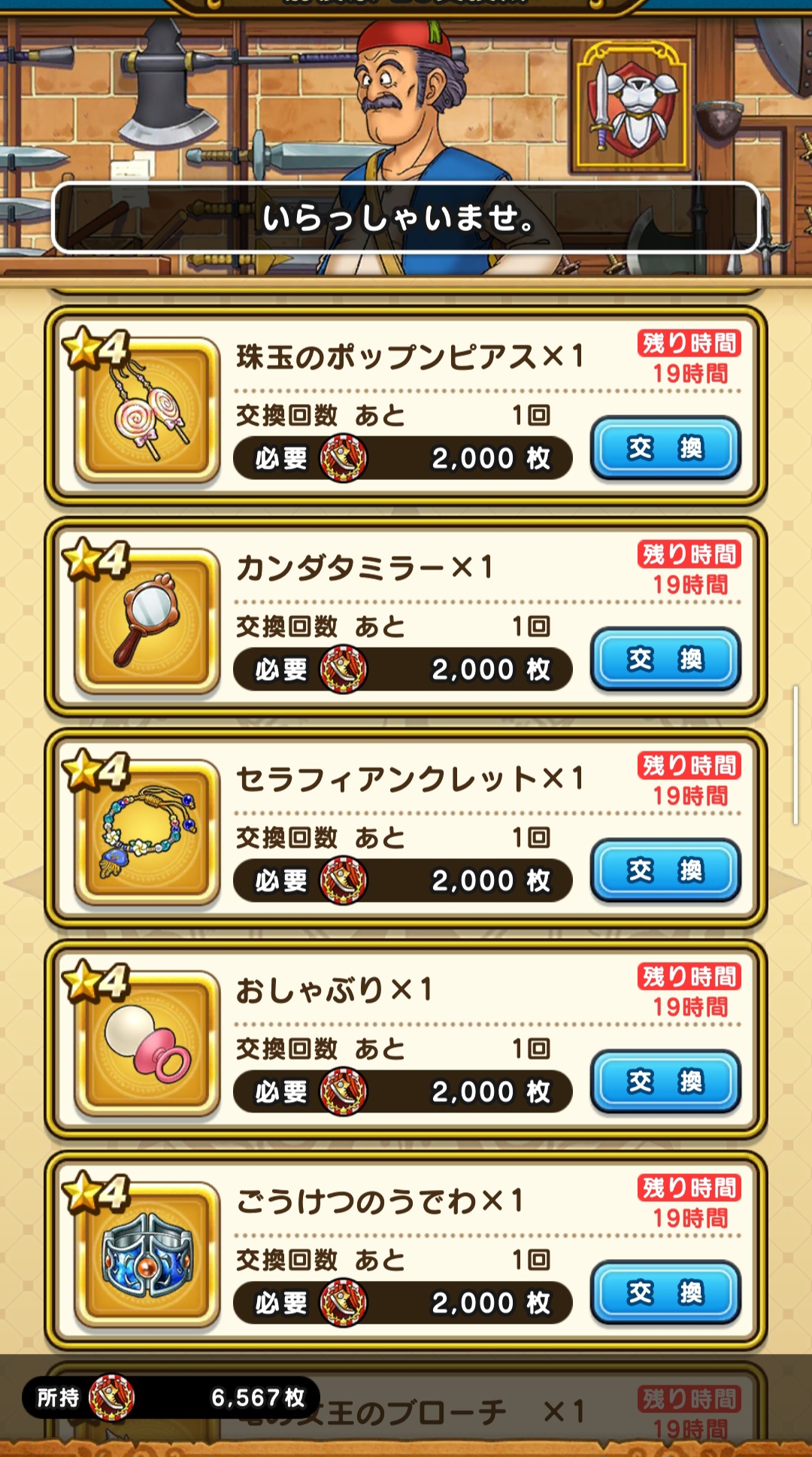Tap 交換 for セラフィアンクレット
The height and width of the screenshot is (1457, 812).
(666, 871)
